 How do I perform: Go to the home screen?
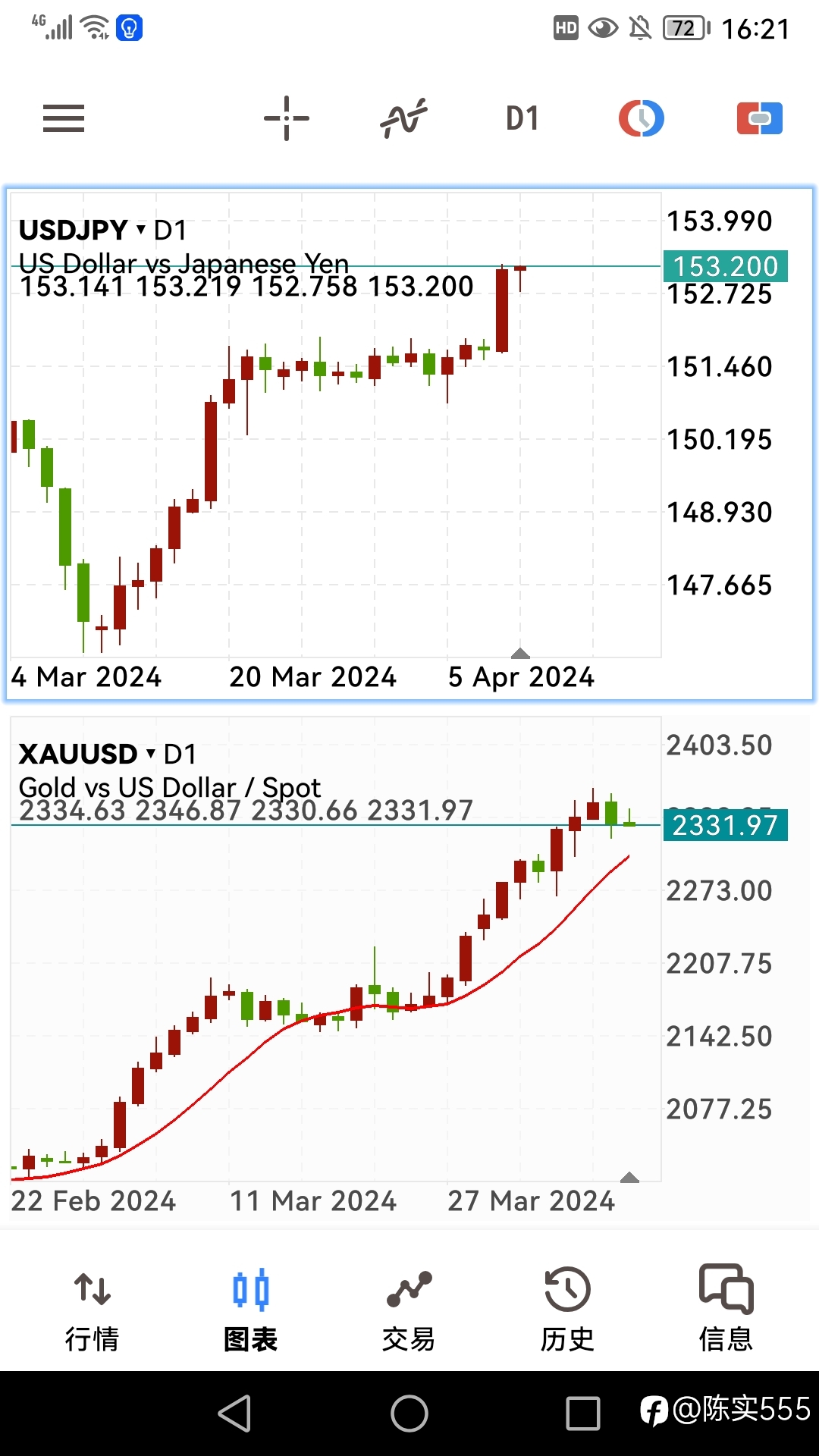[x=409, y=1414]
